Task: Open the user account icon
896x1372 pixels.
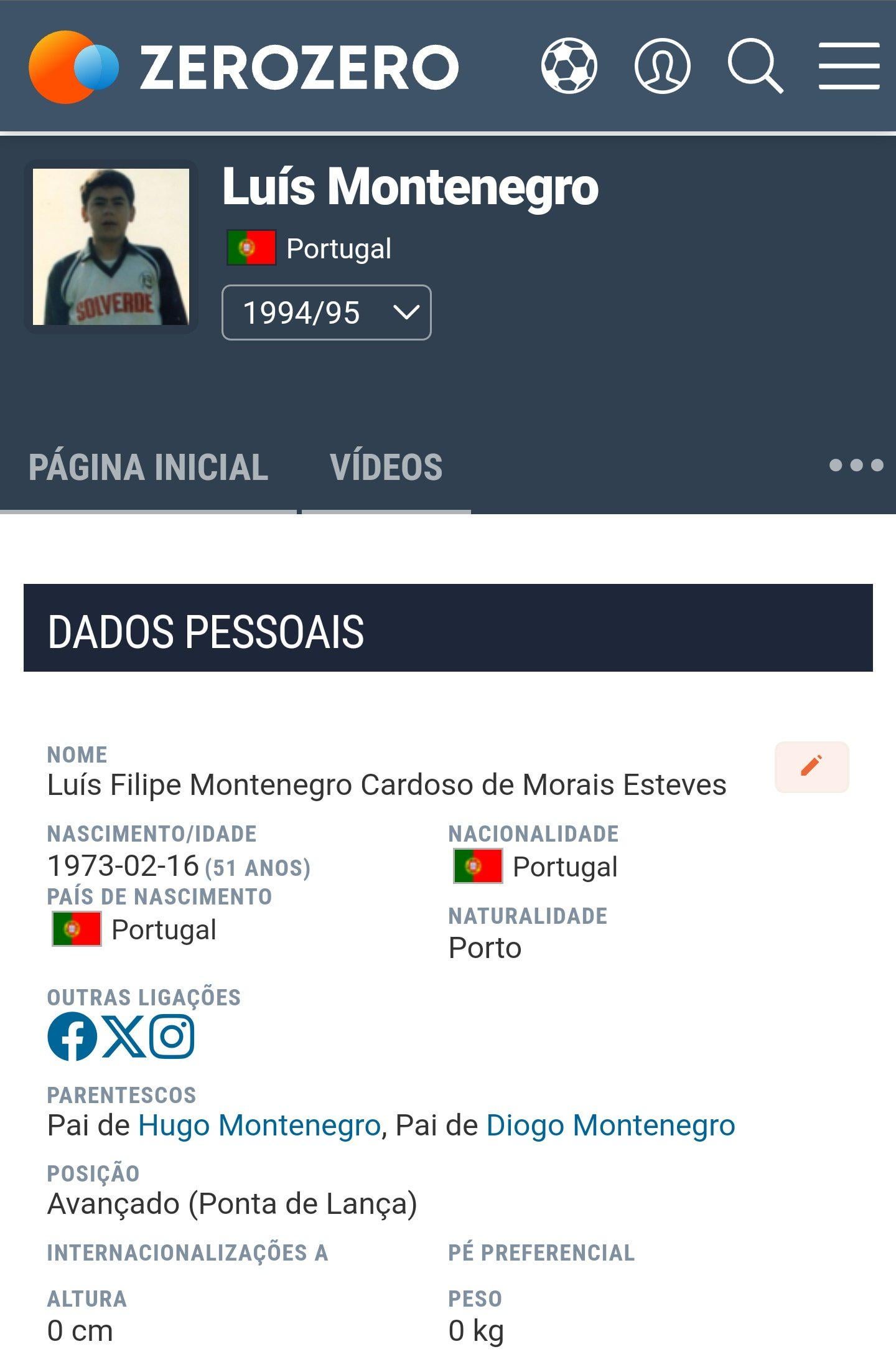Action: click(x=662, y=66)
